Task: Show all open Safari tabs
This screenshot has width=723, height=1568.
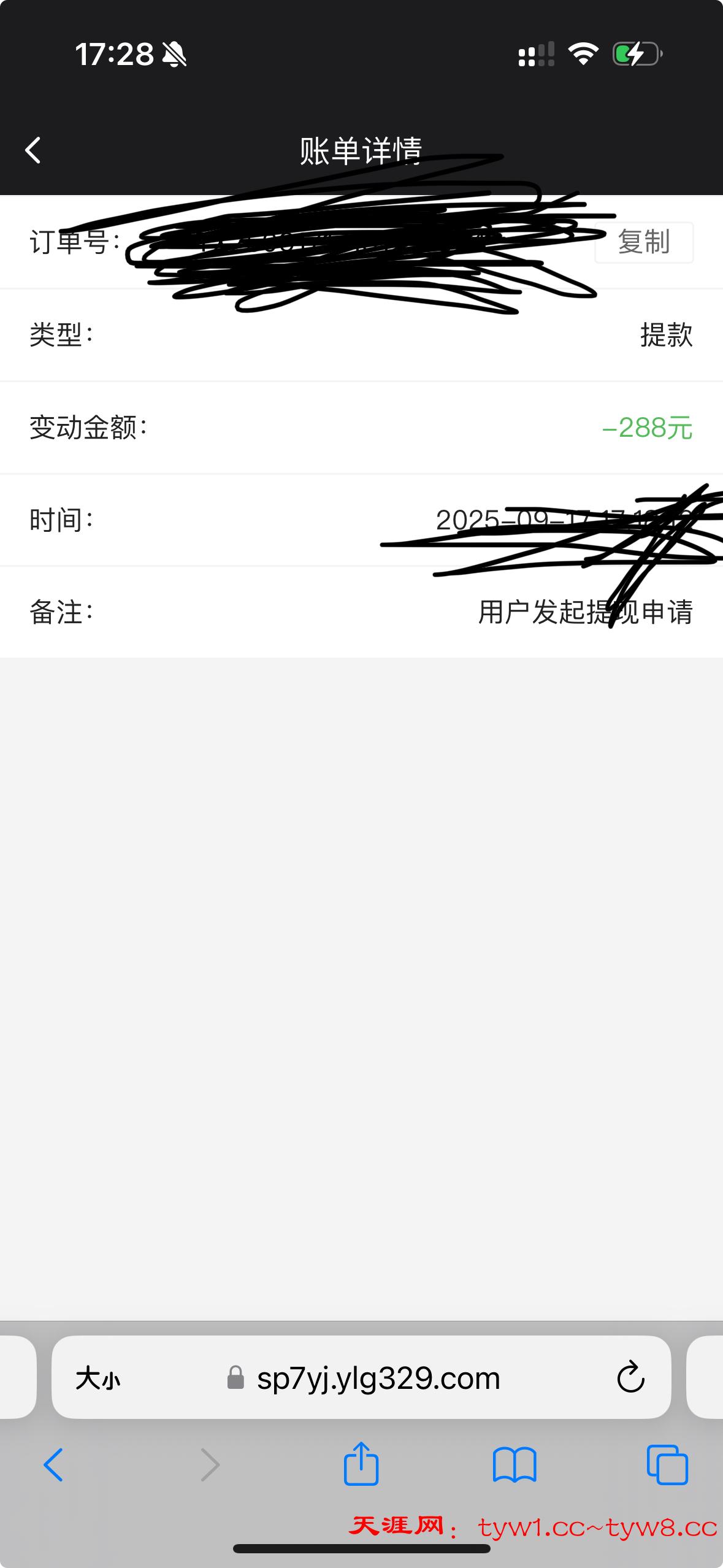Action: click(667, 1465)
